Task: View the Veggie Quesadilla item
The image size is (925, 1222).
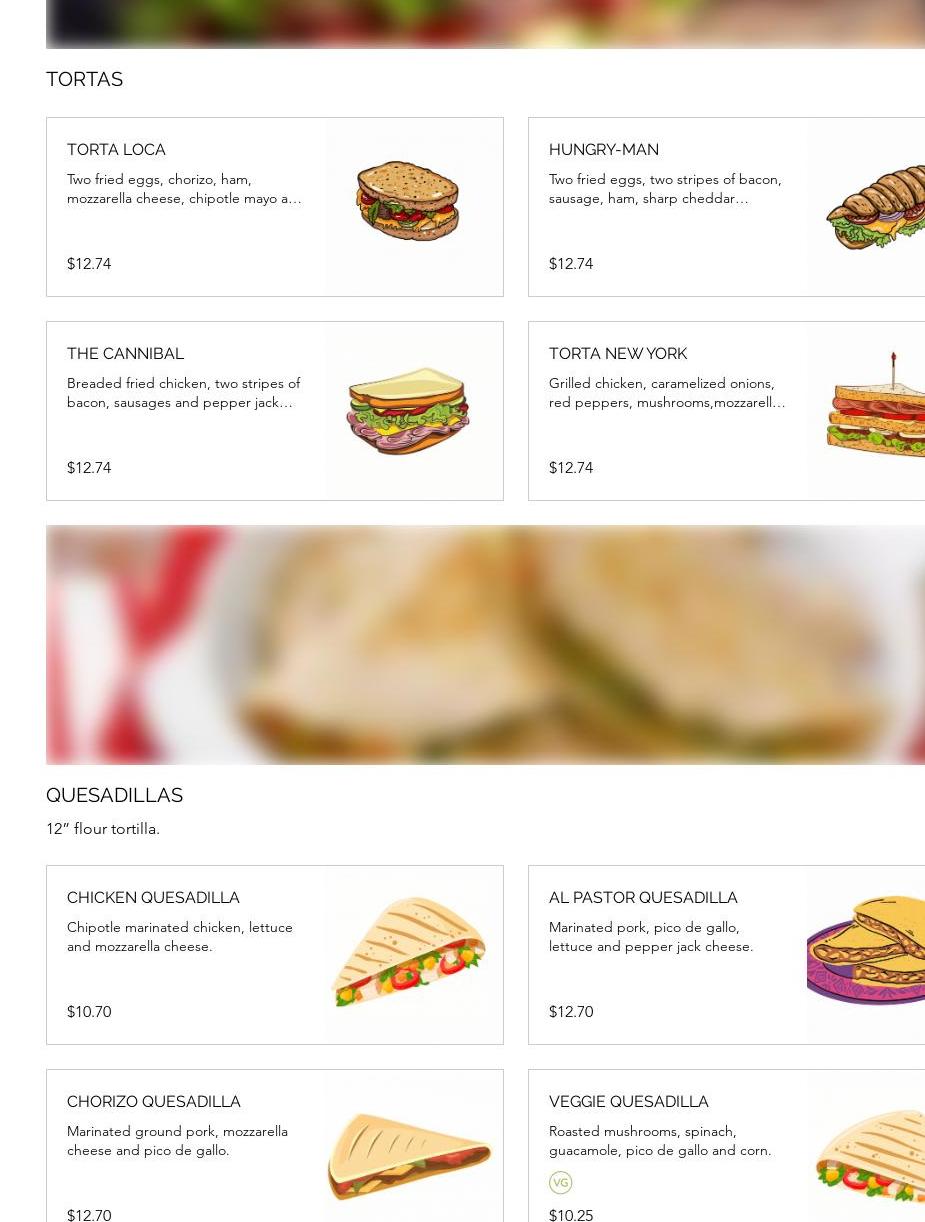Action: pos(628,1102)
